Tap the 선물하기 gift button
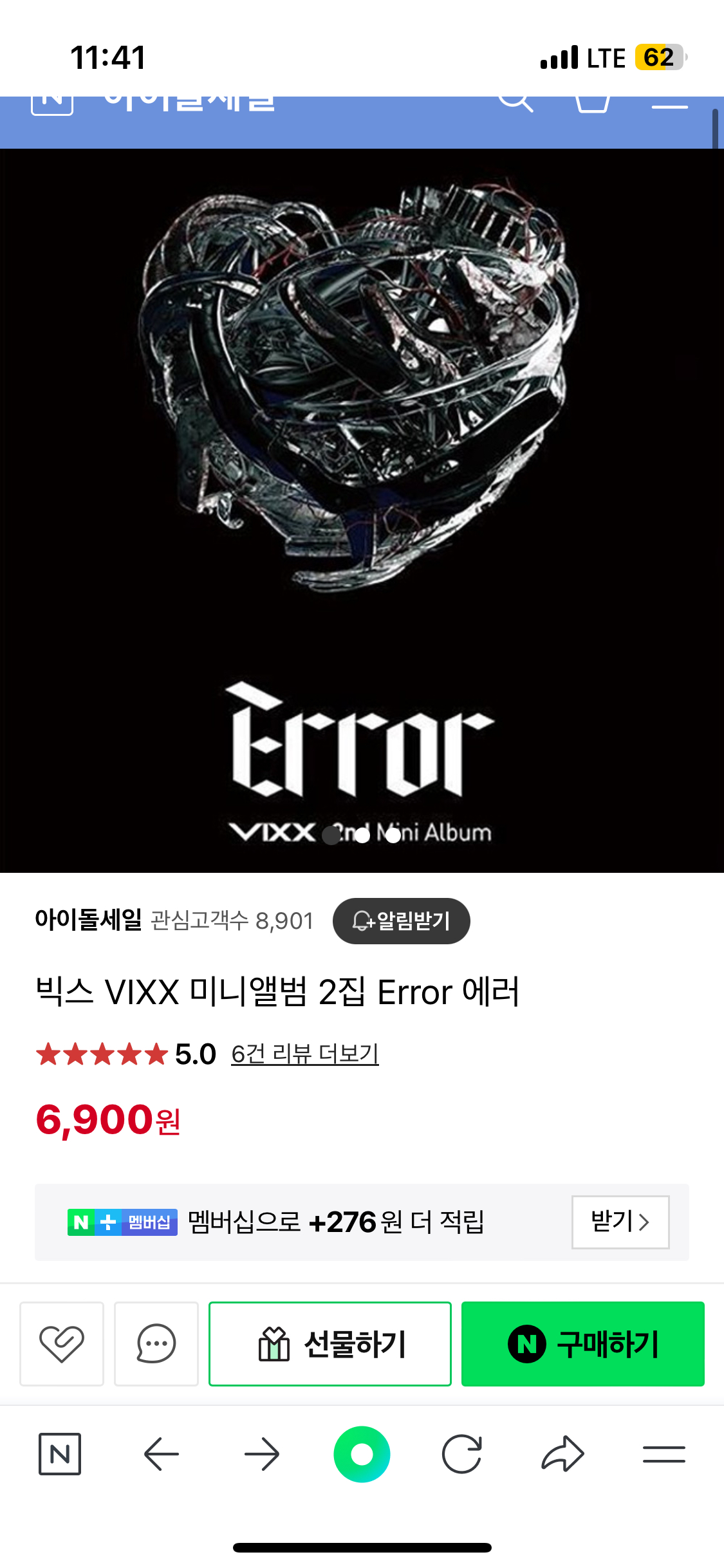The height and width of the screenshot is (1568, 724). (x=330, y=1343)
